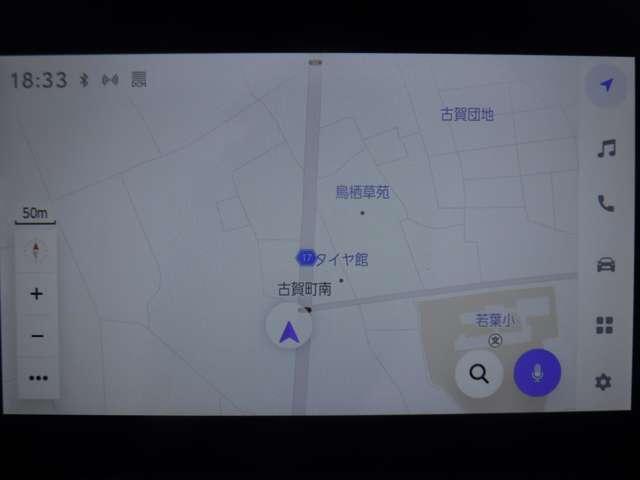Start voice input with microphone button
Image resolution: width=640 pixels, height=480 pixels.
click(x=537, y=373)
